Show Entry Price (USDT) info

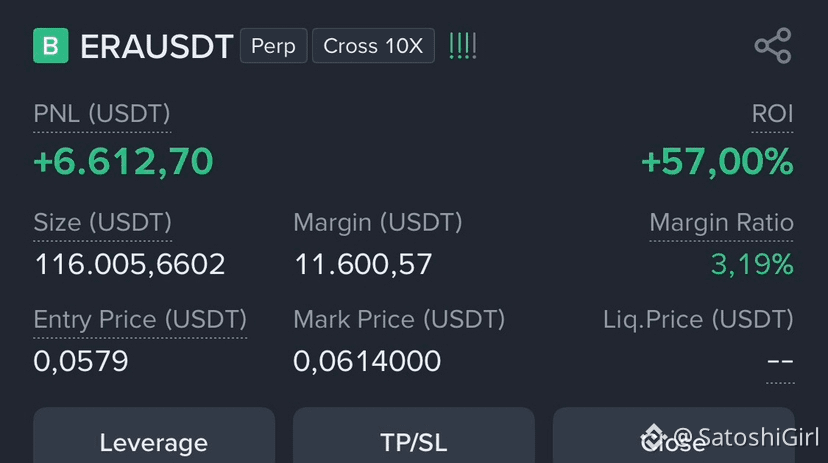pyautogui.click(x=140, y=320)
